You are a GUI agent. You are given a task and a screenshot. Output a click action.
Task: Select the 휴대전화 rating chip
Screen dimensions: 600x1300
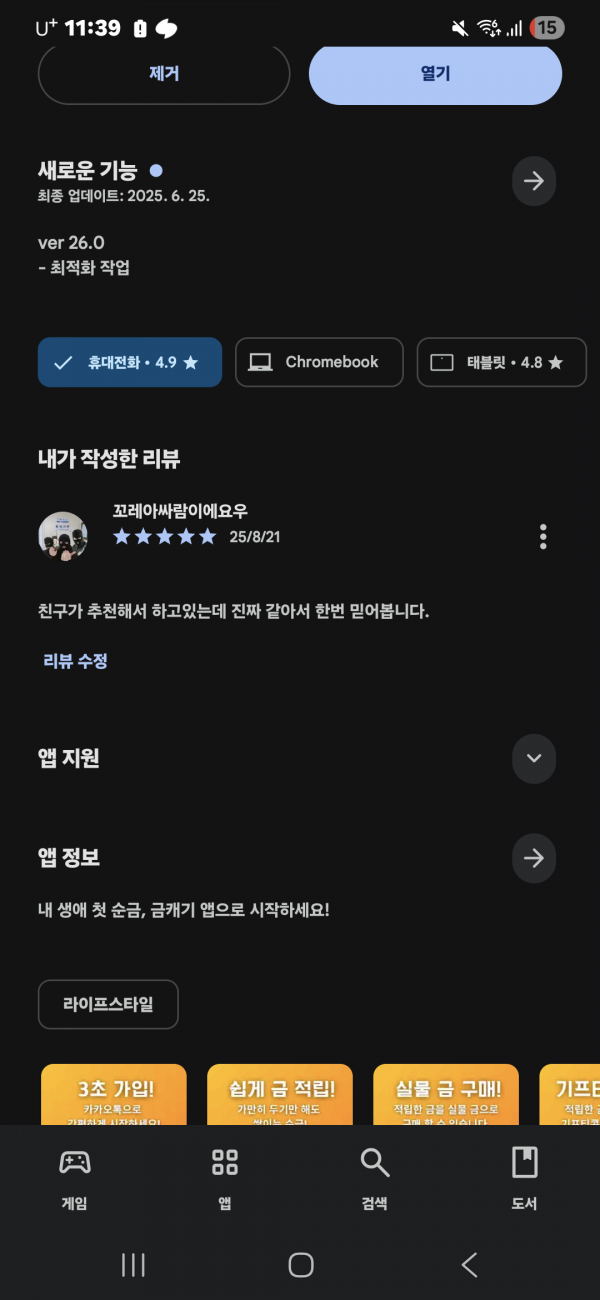point(130,362)
